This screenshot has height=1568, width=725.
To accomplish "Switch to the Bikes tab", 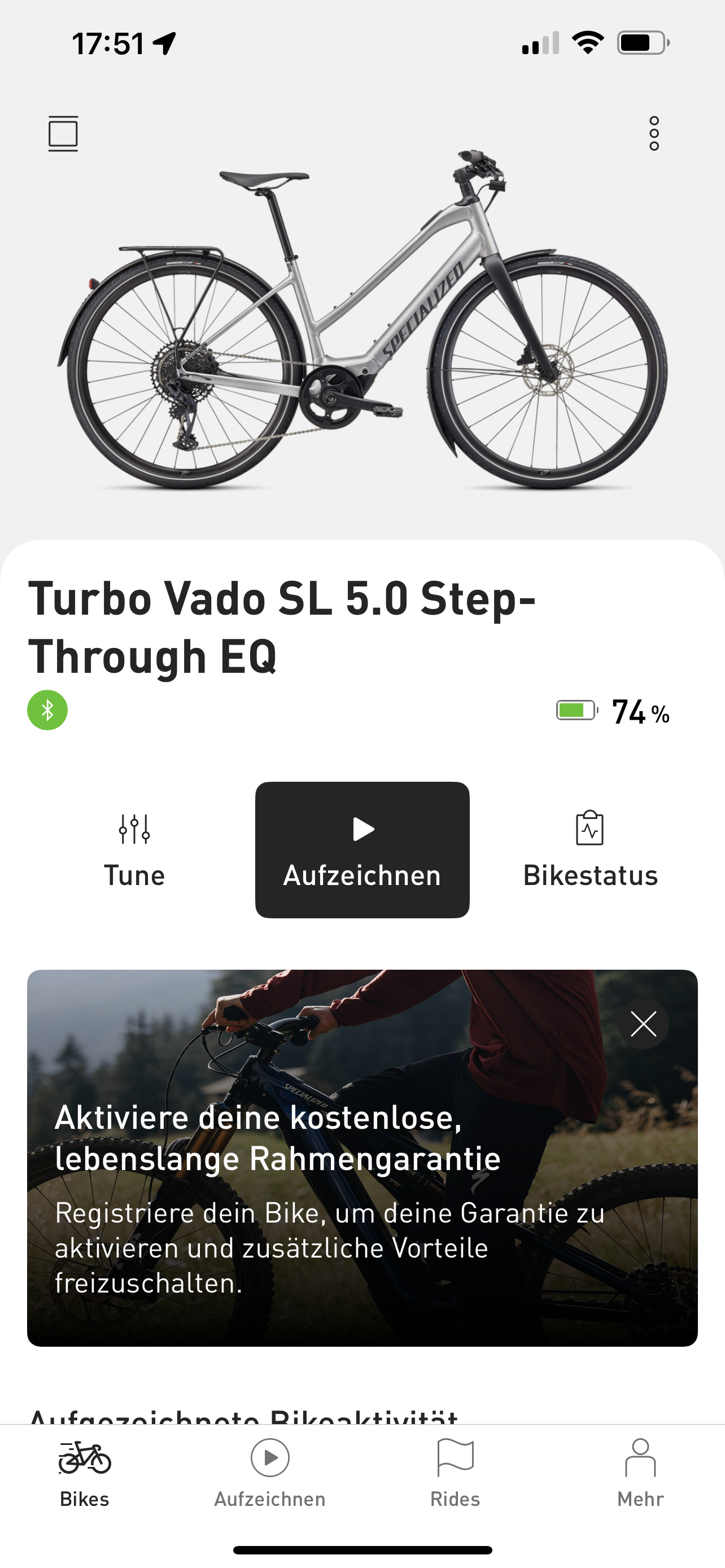I will click(x=85, y=1472).
